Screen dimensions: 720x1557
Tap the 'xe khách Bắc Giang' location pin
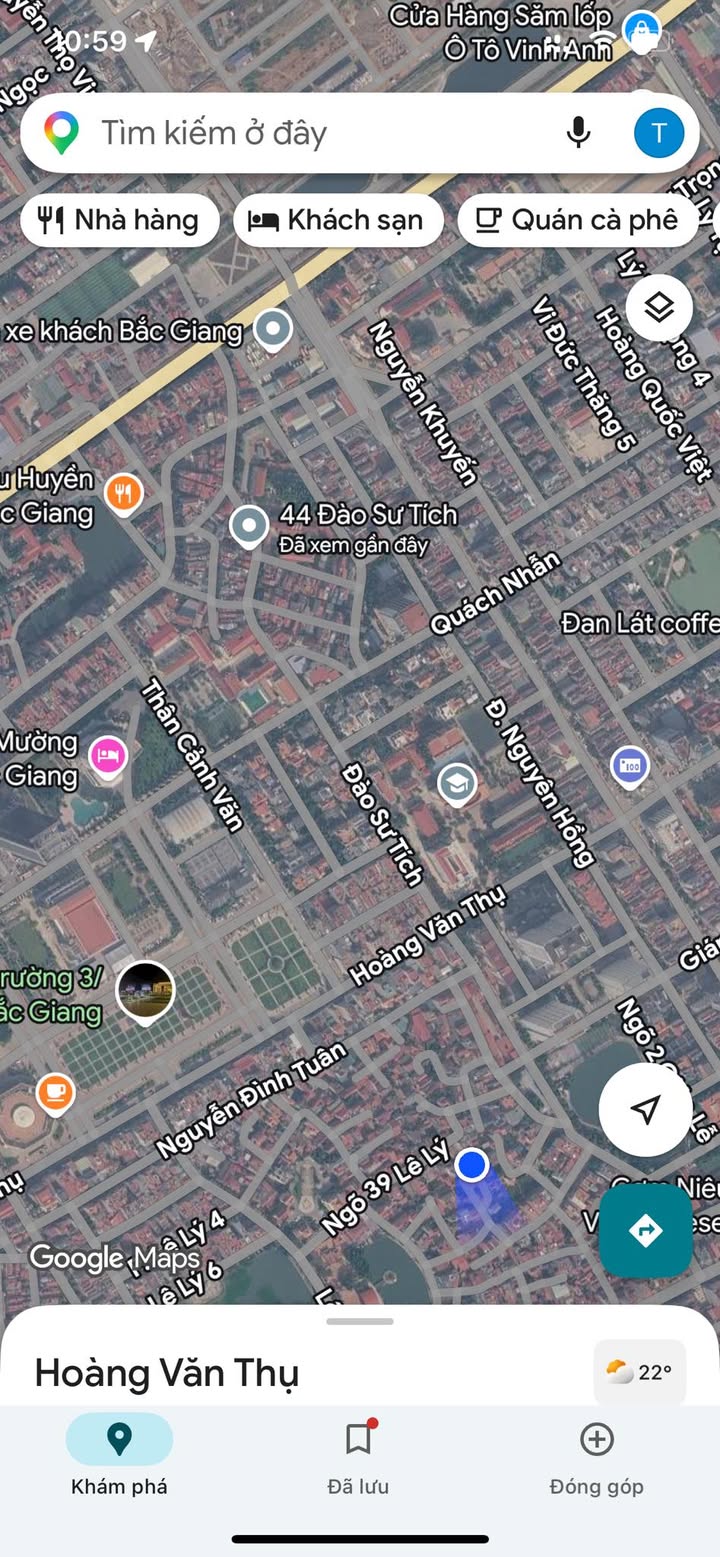(x=273, y=328)
